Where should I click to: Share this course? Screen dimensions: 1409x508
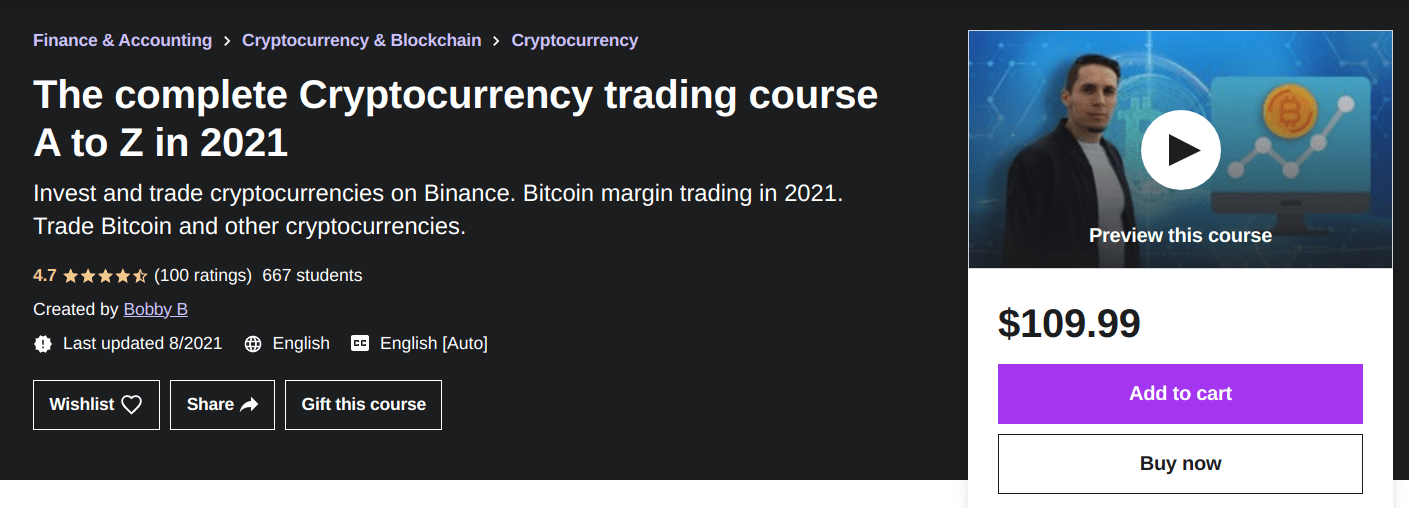222,404
